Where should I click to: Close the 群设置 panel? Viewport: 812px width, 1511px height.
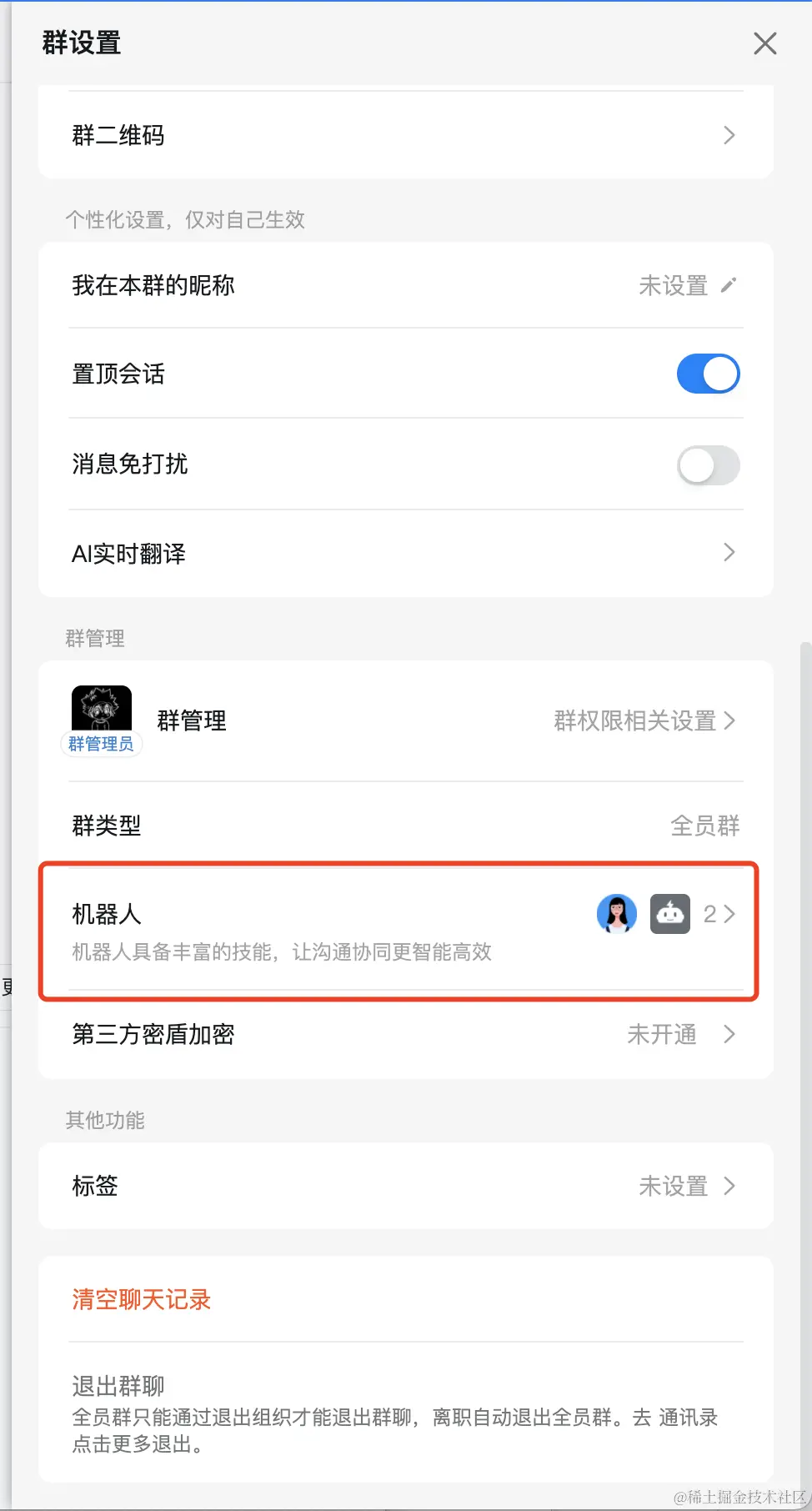764,43
